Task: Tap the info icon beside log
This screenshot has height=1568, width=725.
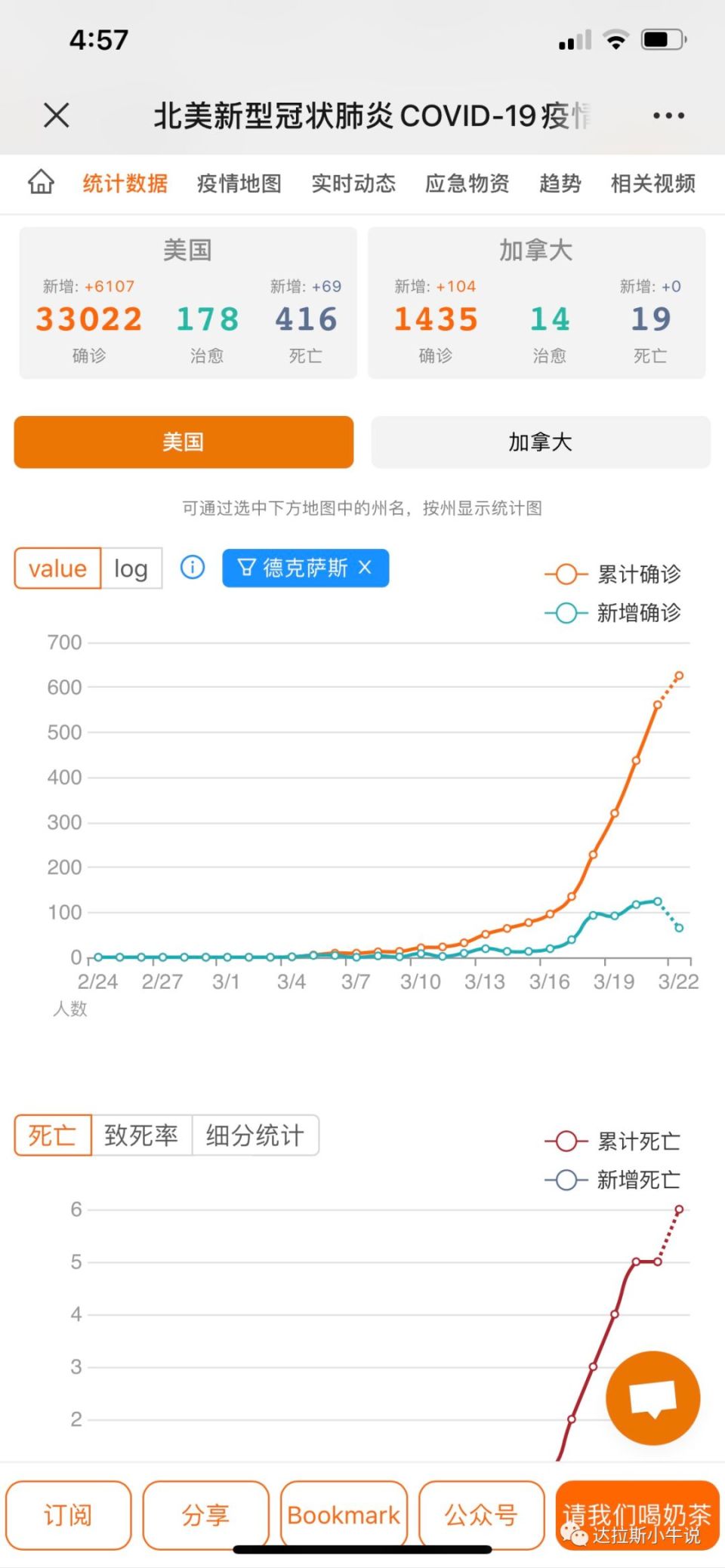Action: pos(193,567)
